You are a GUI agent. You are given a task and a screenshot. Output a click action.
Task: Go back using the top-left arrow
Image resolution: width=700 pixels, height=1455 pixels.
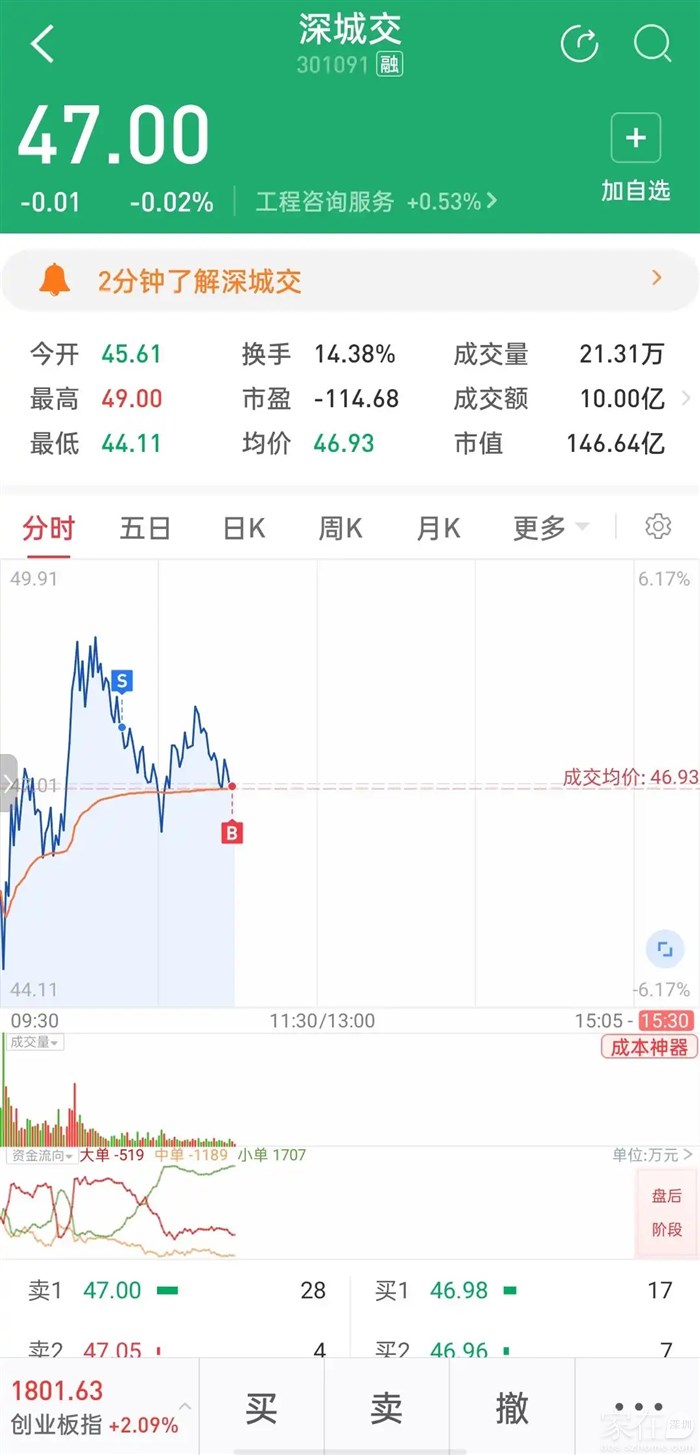43,45
